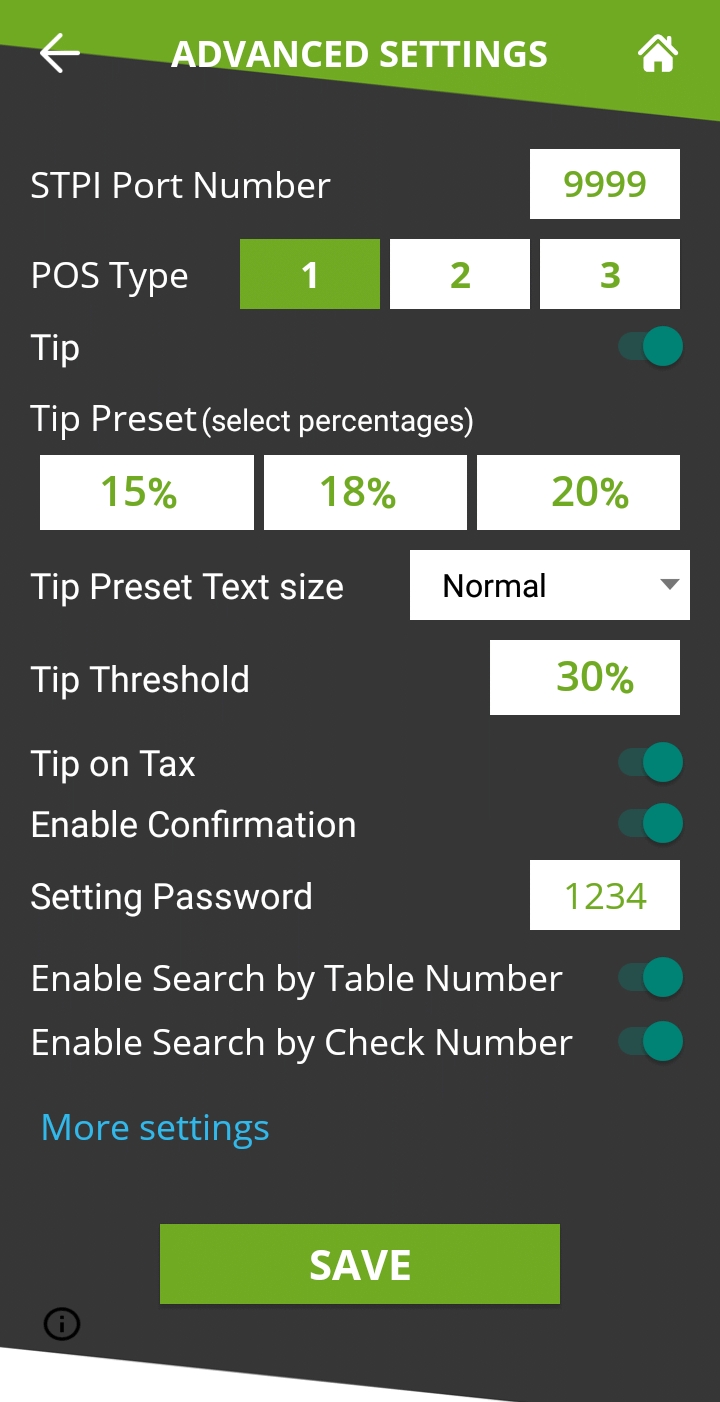The width and height of the screenshot is (720, 1402).
Task: Save the advanced settings
Action: click(x=360, y=1264)
